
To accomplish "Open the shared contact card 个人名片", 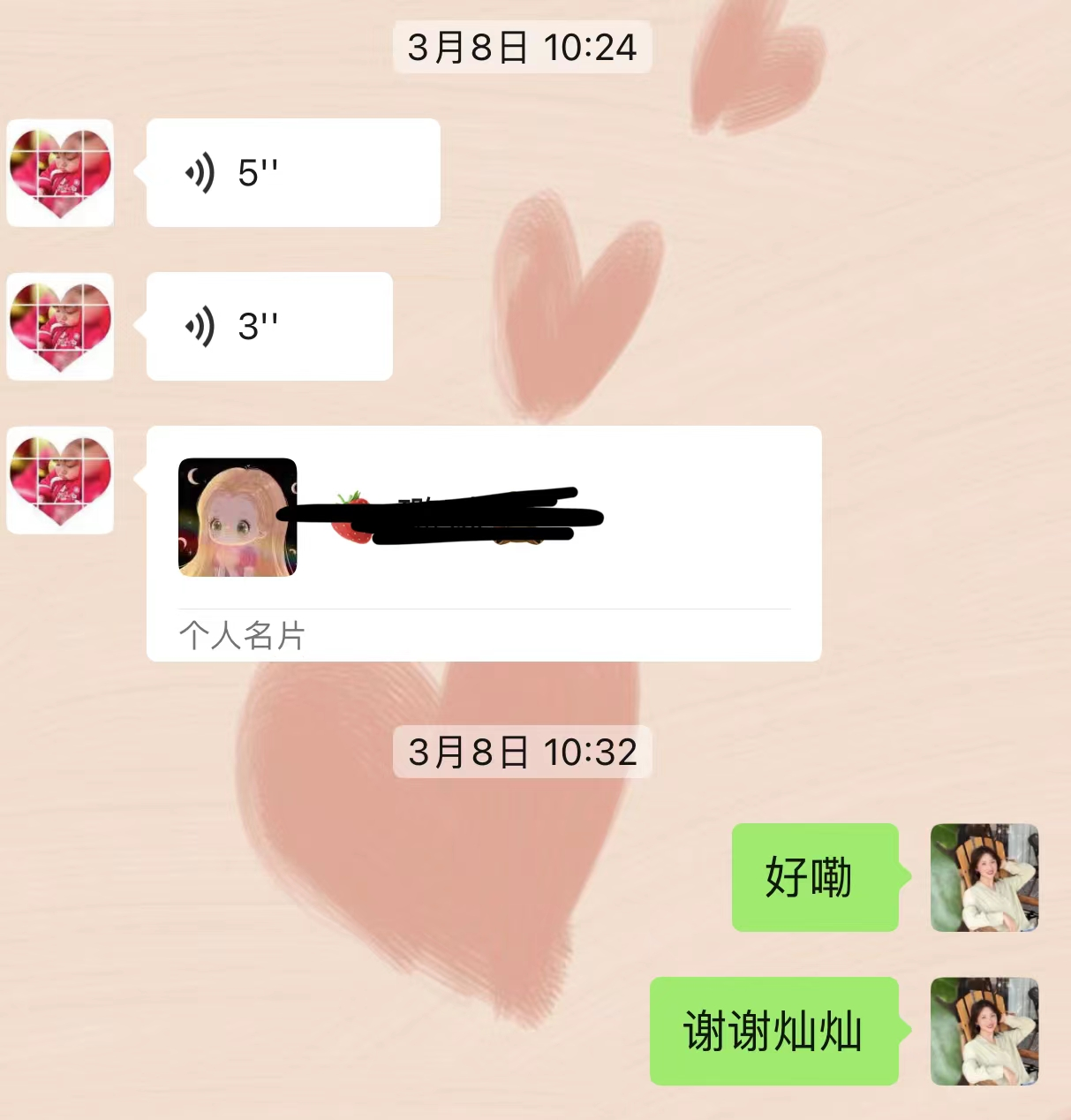I will click(x=483, y=543).
